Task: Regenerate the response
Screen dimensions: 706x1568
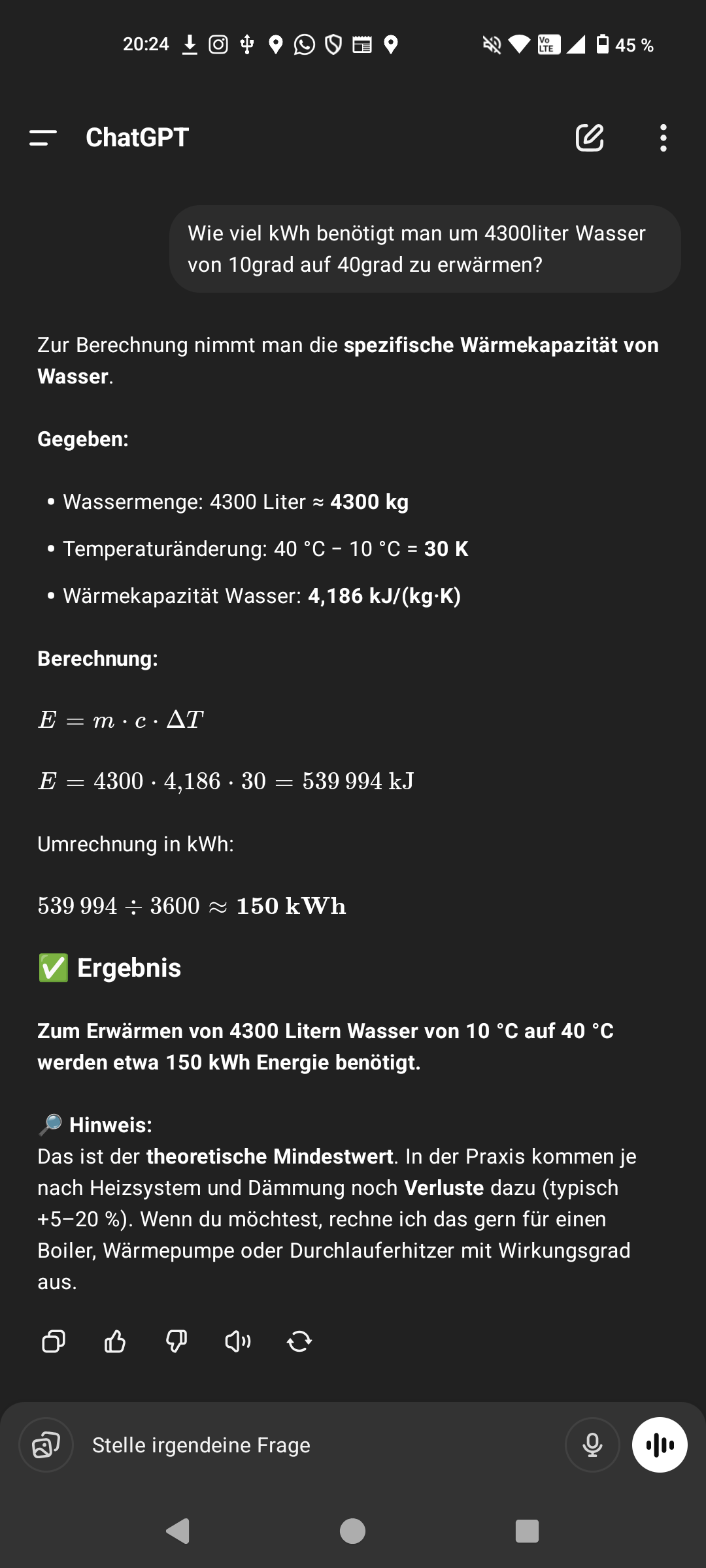Action: (x=299, y=1342)
